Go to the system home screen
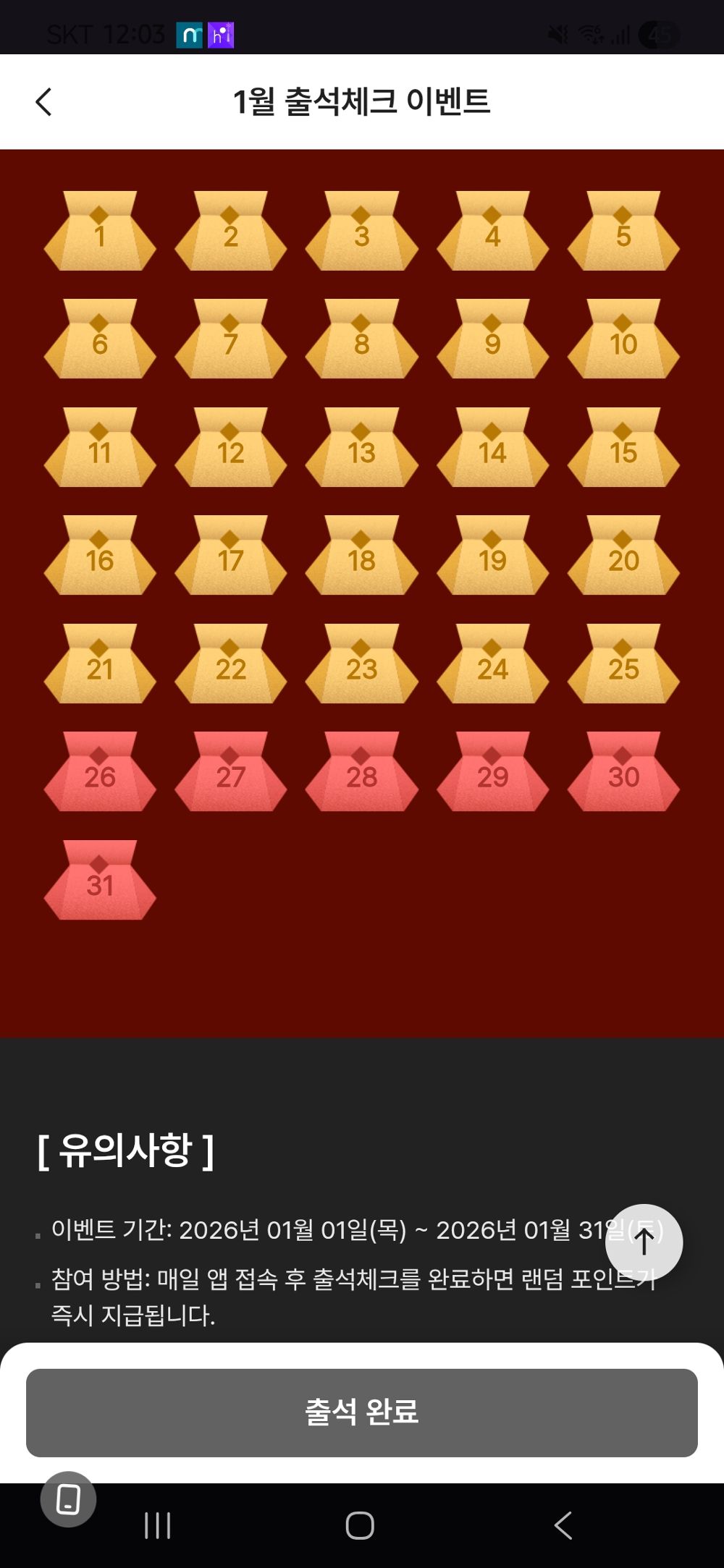Viewport: 724px width, 1568px height. pos(360,1525)
